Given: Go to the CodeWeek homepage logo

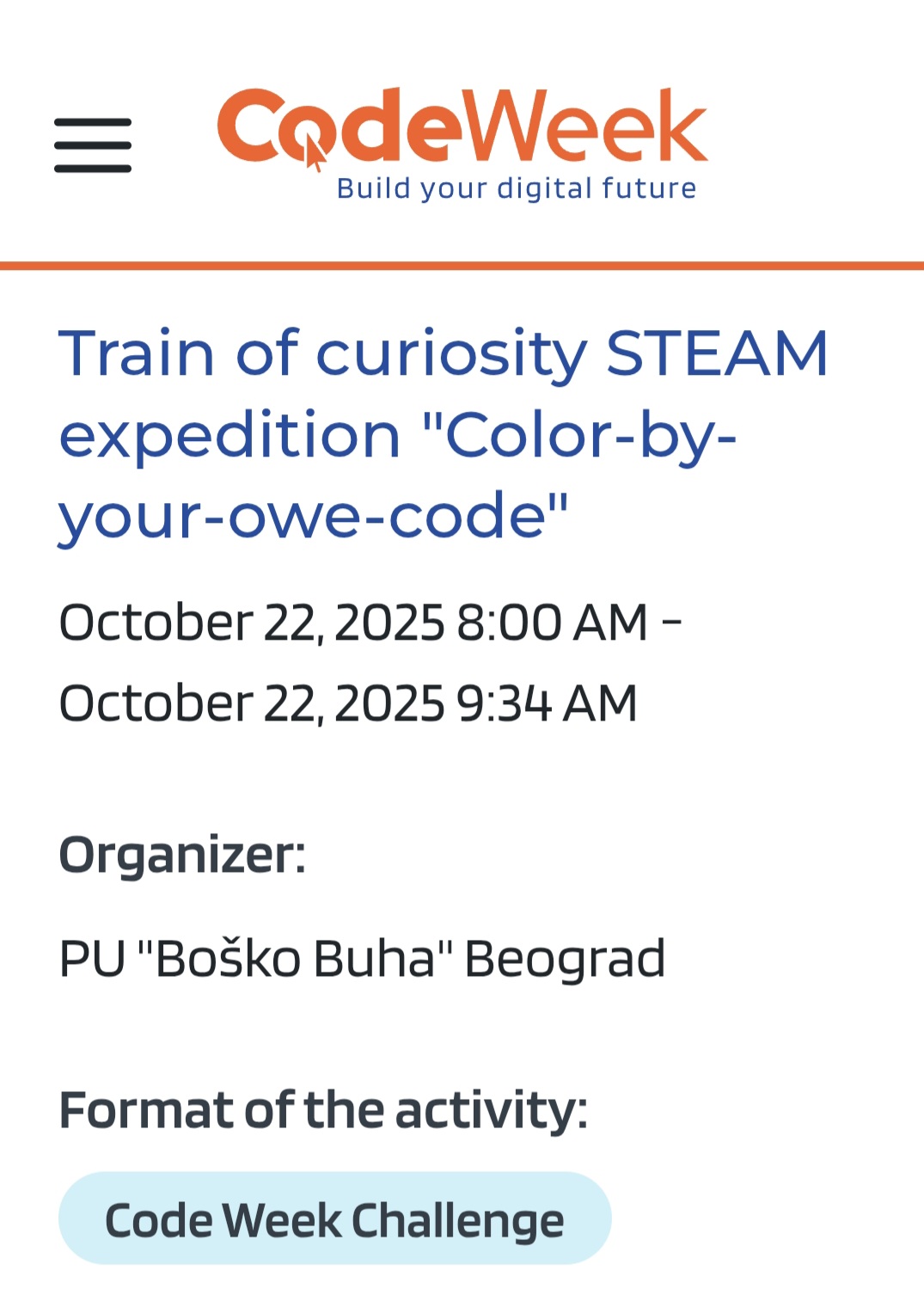Looking at the screenshot, I should coord(462,144).
